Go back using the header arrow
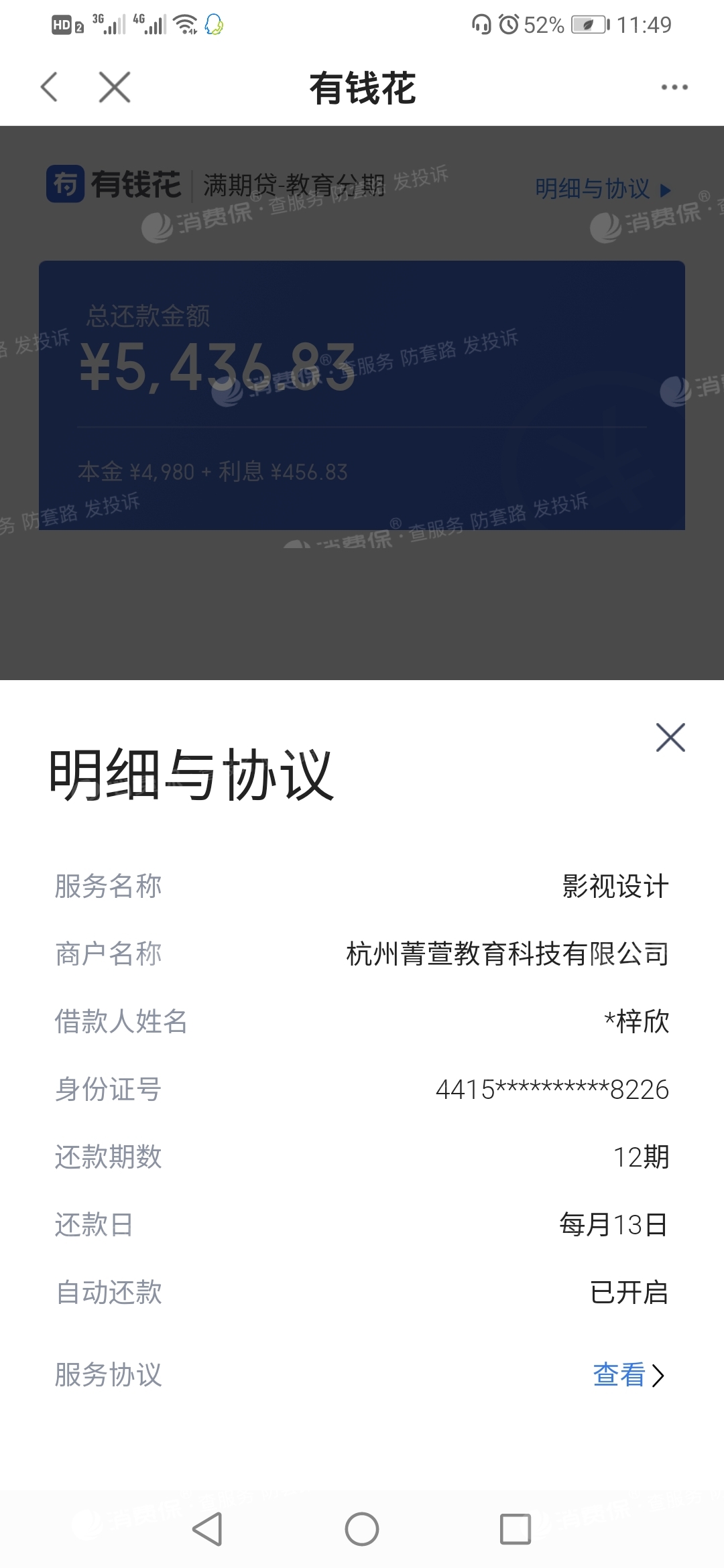This screenshot has width=724, height=1568. click(x=50, y=87)
